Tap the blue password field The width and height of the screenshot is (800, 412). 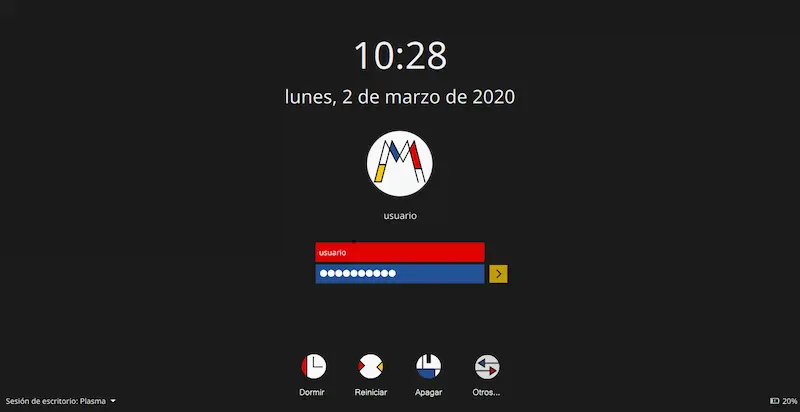(x=399, y=274)
